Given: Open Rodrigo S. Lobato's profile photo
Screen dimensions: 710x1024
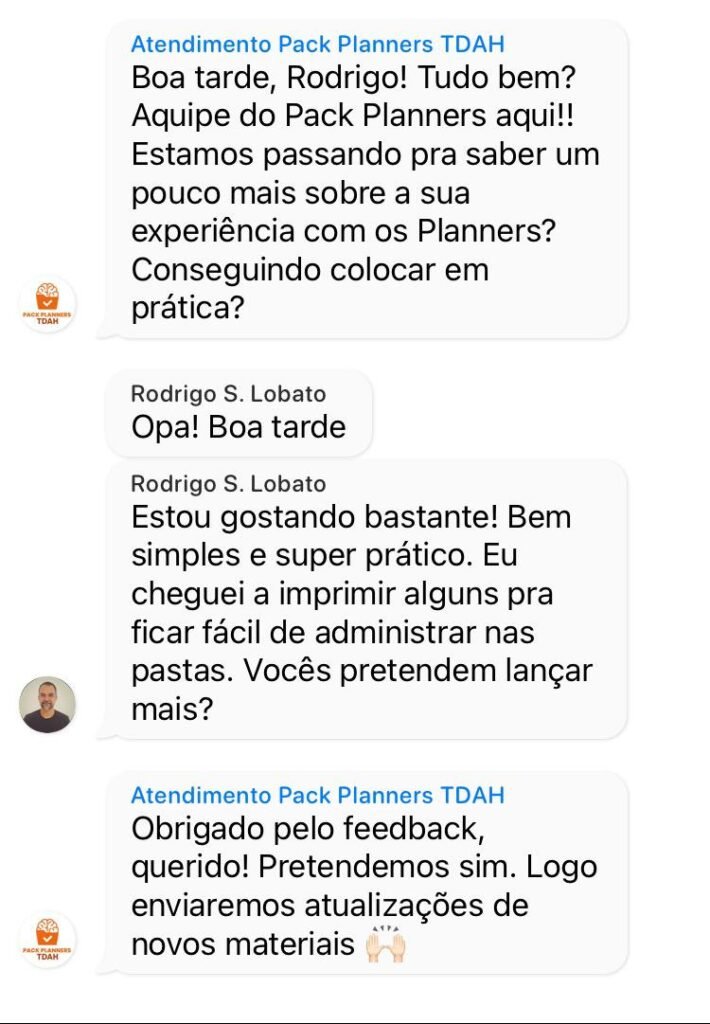Looking at the screenshot, I should (x=48, y=704).
